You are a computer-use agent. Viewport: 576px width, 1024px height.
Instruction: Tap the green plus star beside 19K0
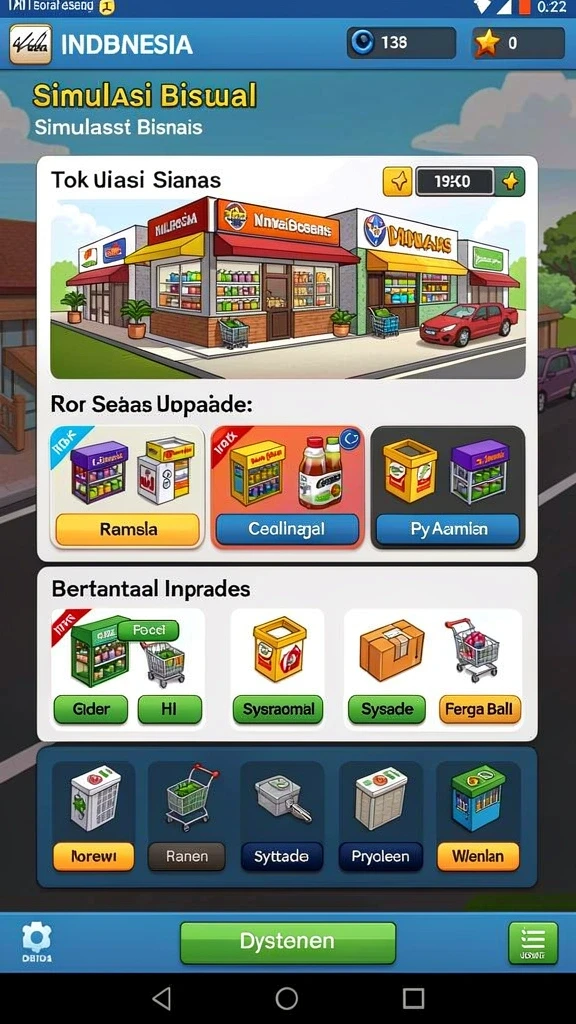(510, 182)
